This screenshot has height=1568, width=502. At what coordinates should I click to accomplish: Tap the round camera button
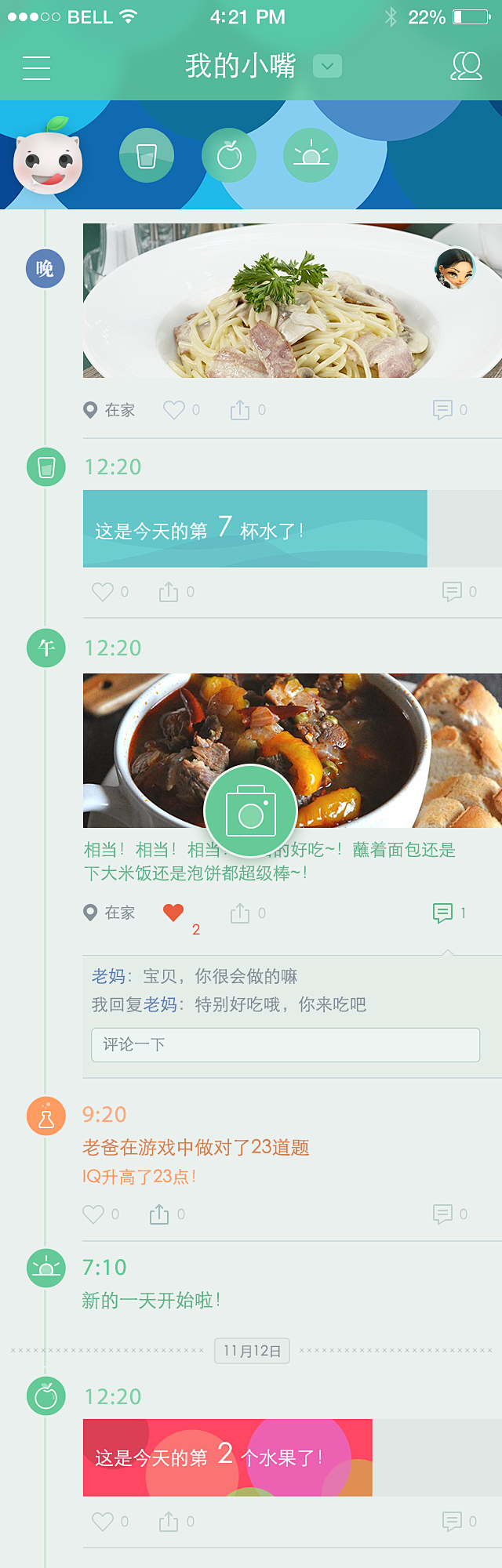pyautogui.click(x=250, y=811)
